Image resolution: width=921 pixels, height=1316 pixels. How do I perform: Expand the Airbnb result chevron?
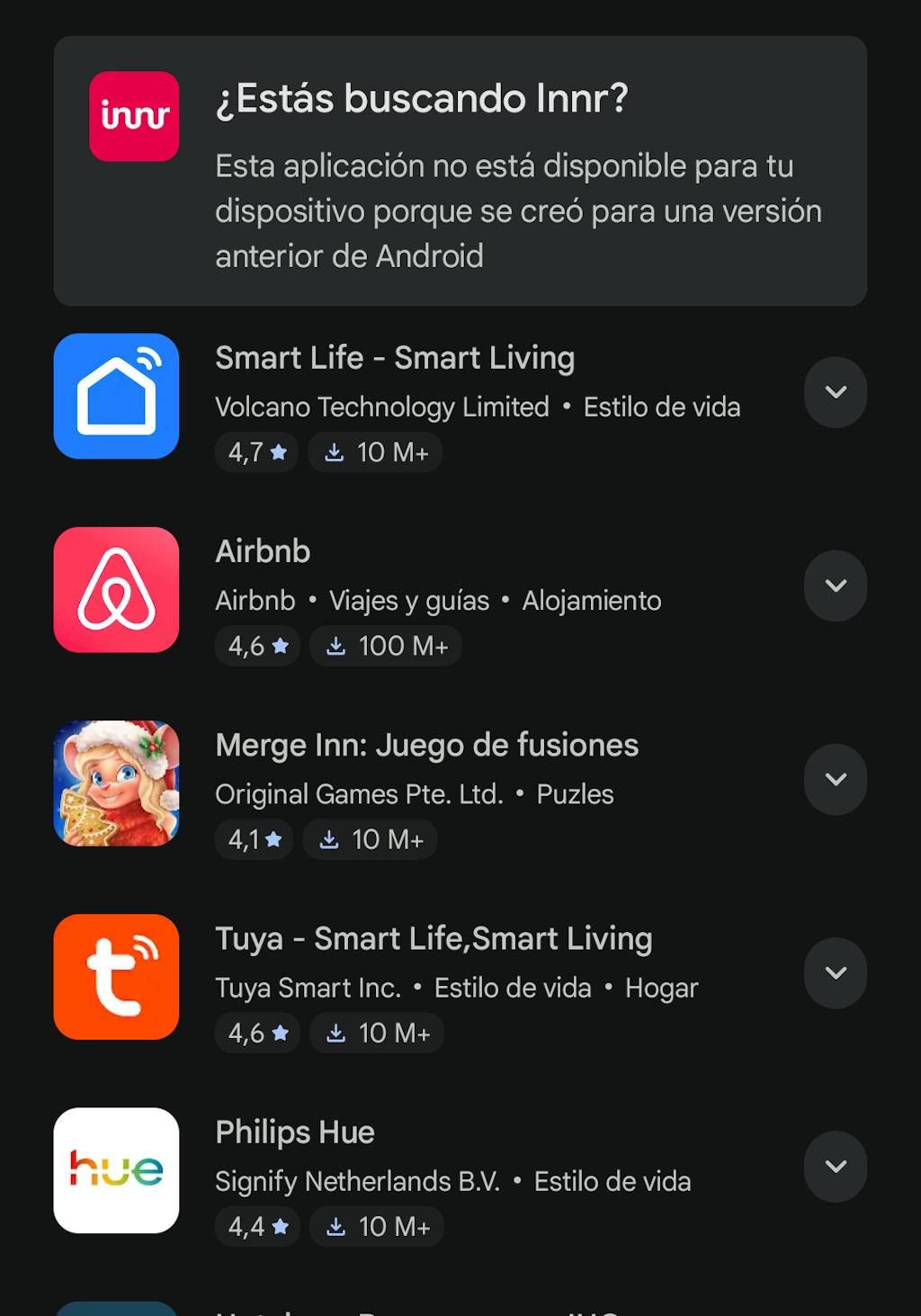pos(836,586)
